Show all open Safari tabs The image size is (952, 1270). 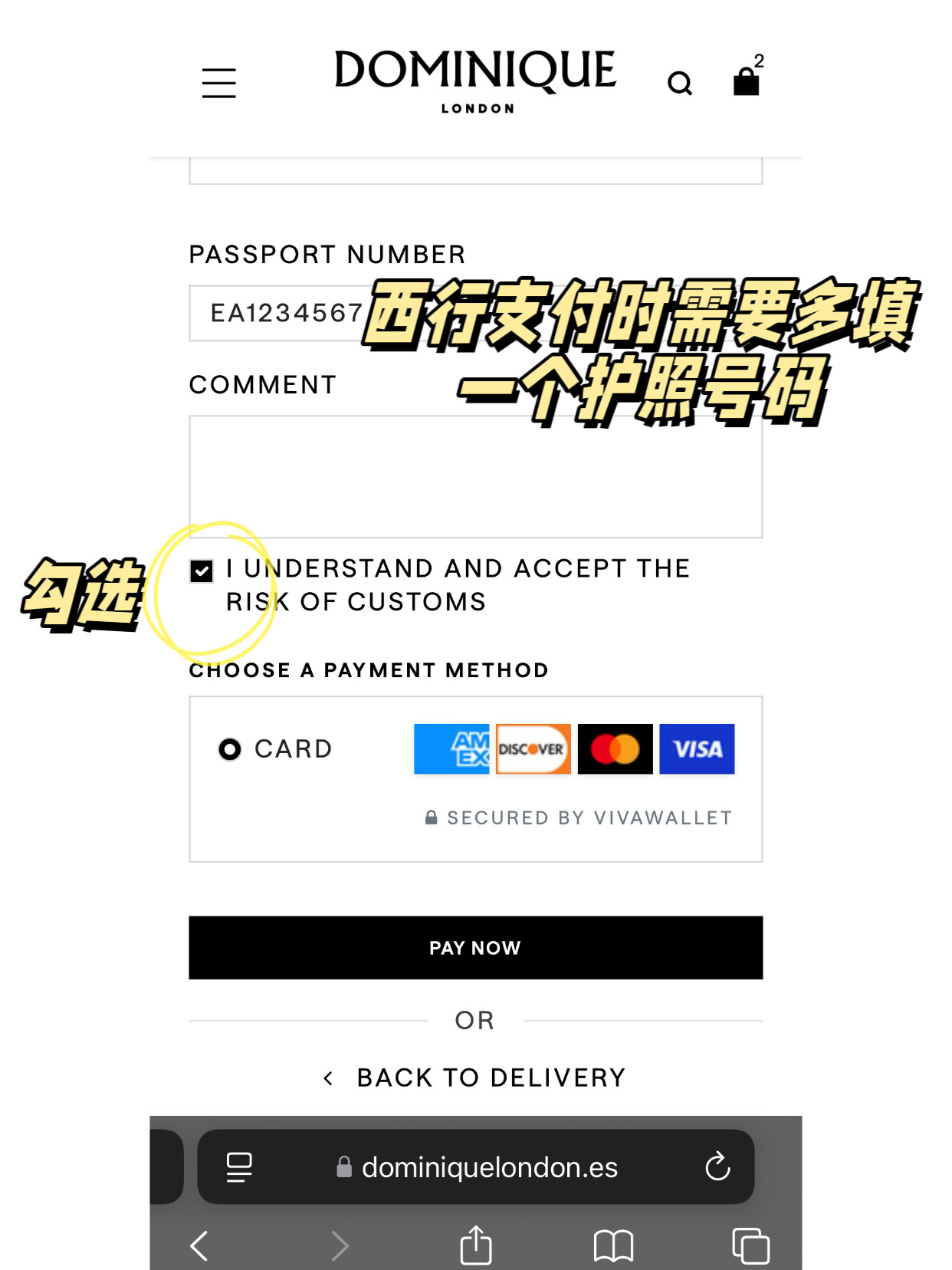[x=750, y=1245]
